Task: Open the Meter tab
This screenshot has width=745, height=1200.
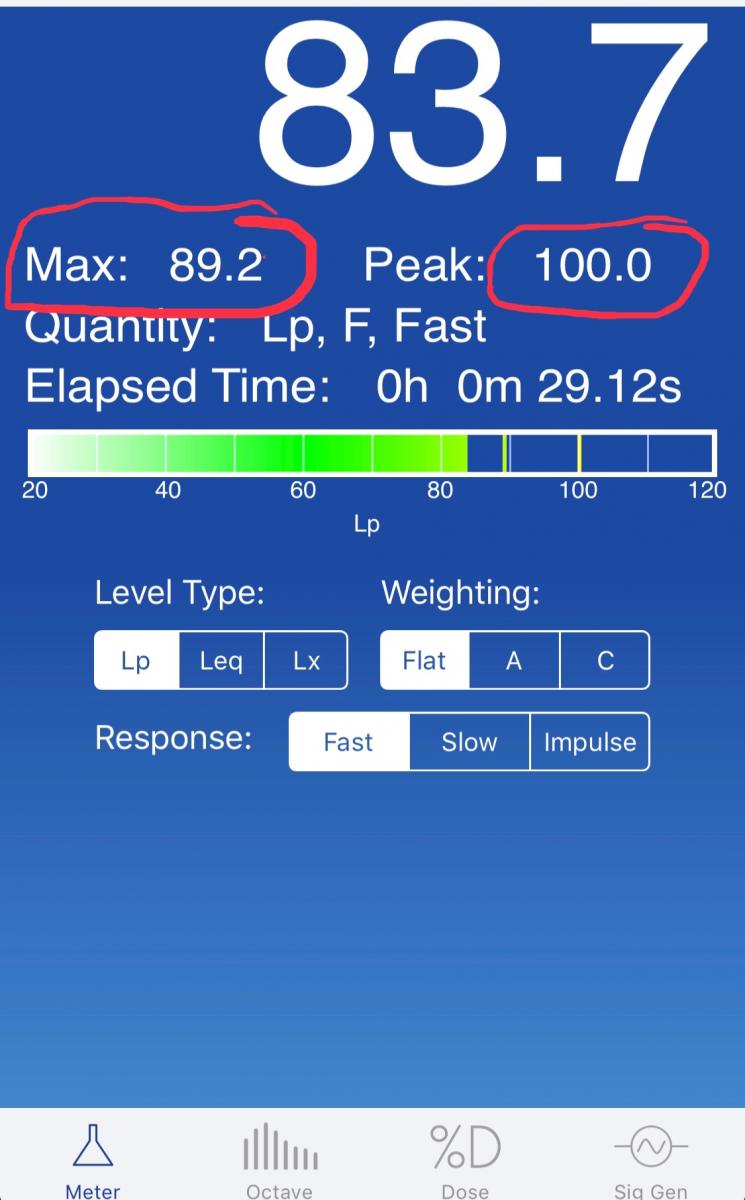Action: [93, 1158]
